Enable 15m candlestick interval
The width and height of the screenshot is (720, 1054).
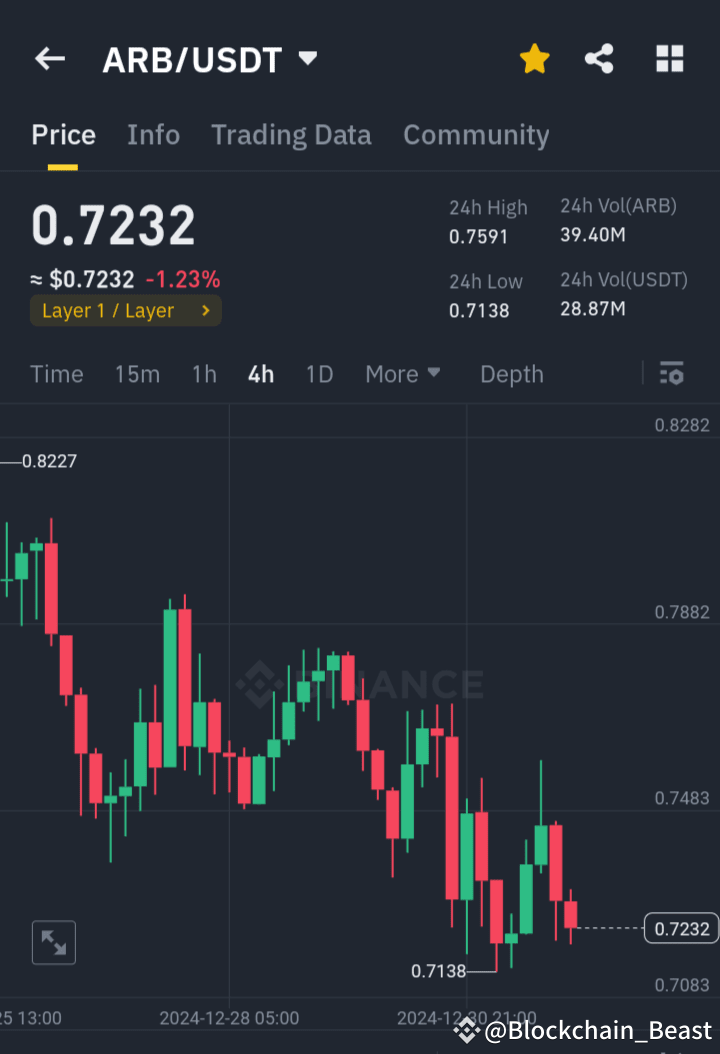click(x=137, y=373)
